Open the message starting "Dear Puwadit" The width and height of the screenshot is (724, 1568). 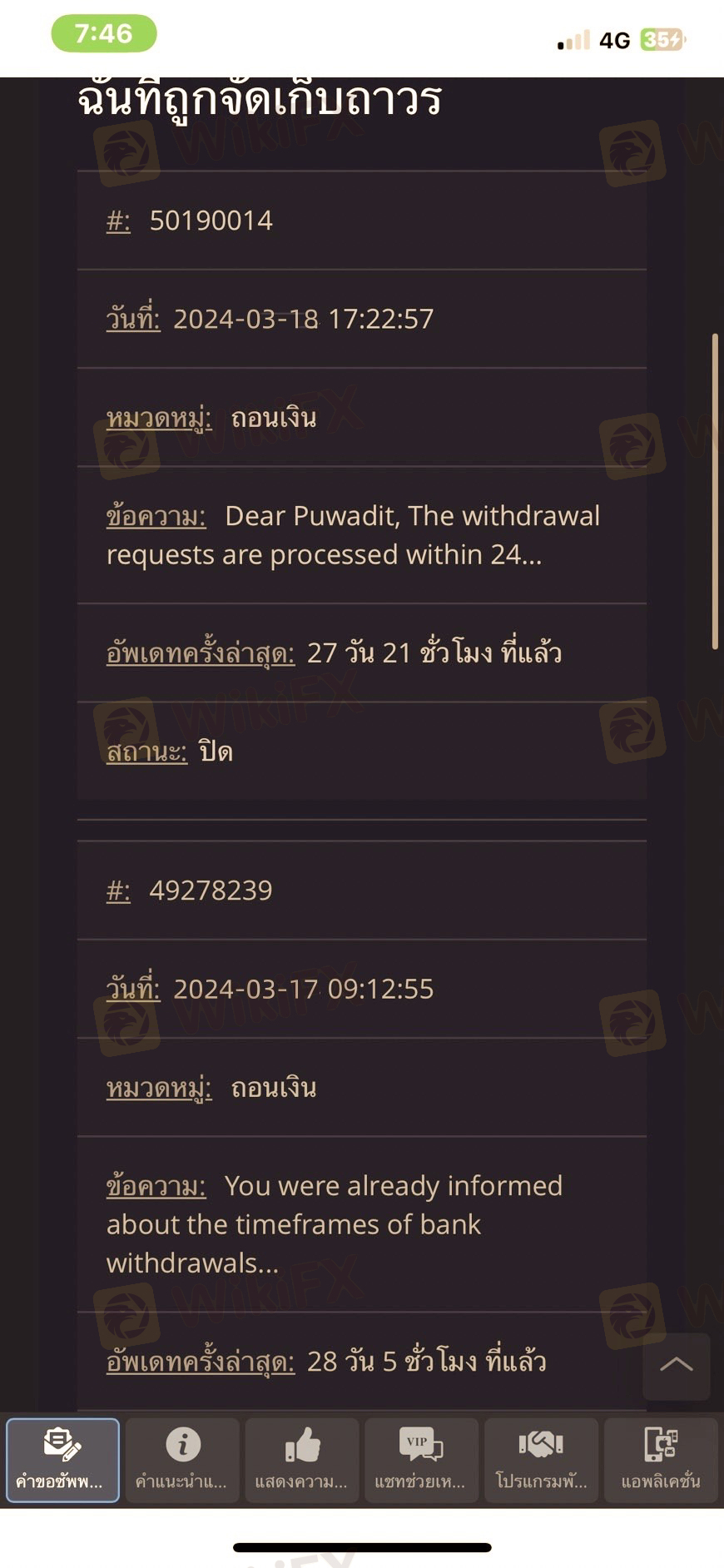pyautogui.click(x=353, y=535)
